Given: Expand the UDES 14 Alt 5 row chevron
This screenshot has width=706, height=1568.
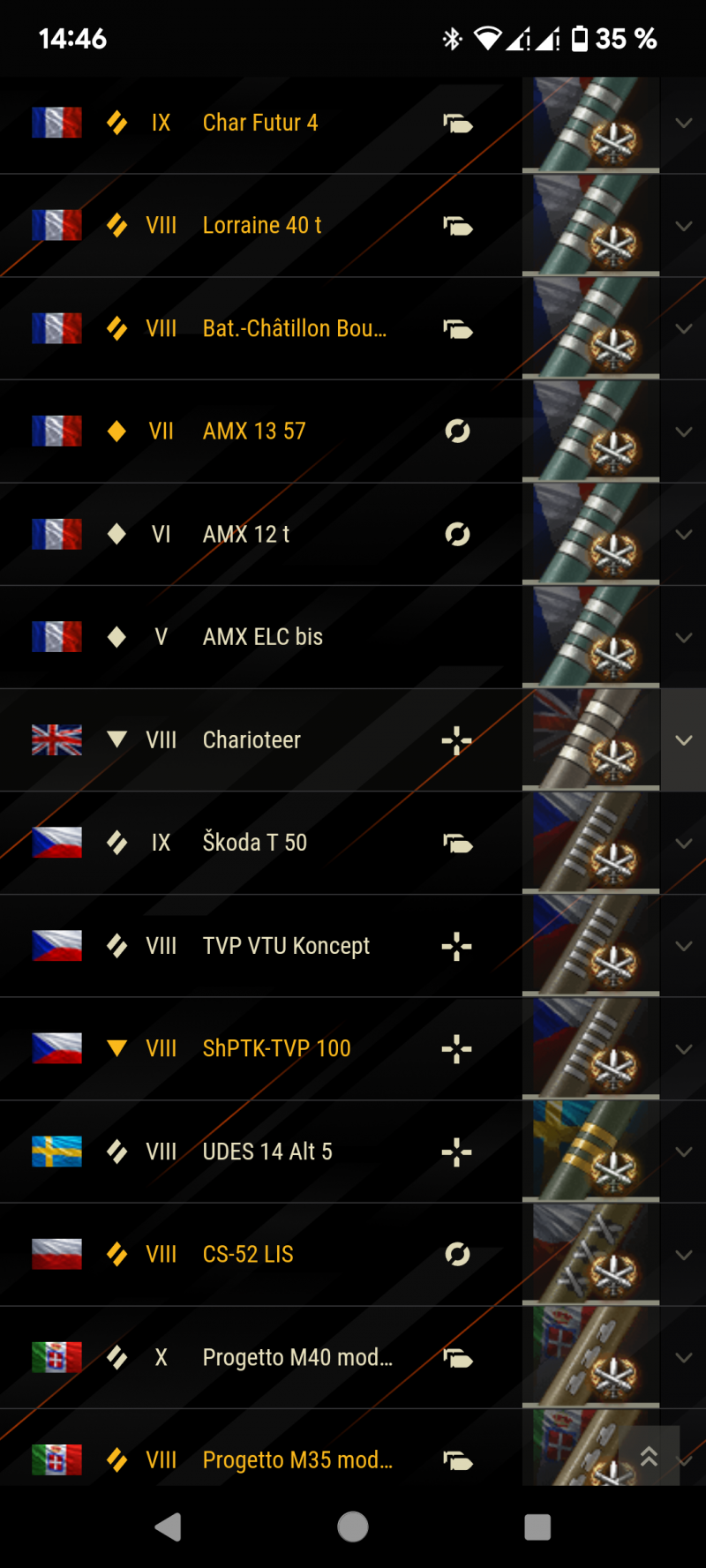Looking at the screenshot, I should tap(683, 1152).
